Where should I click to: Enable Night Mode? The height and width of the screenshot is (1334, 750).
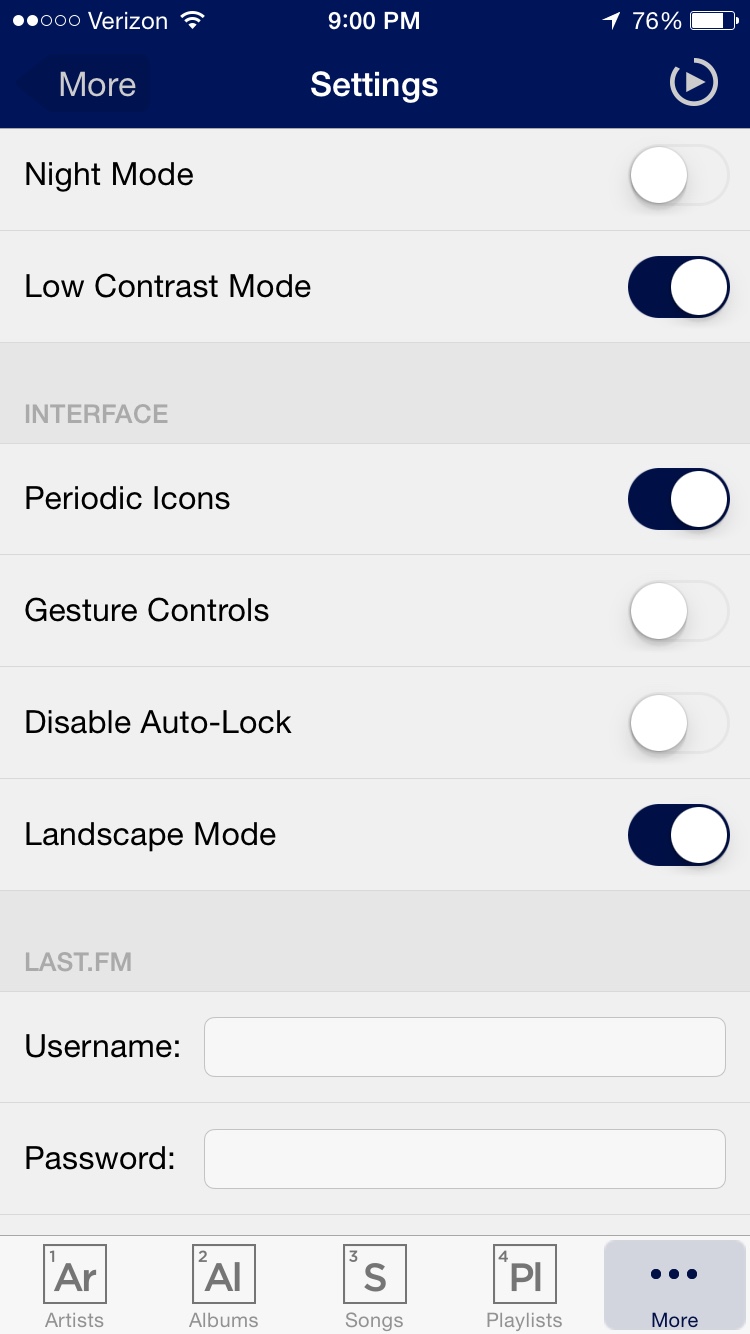pos(678,175)
